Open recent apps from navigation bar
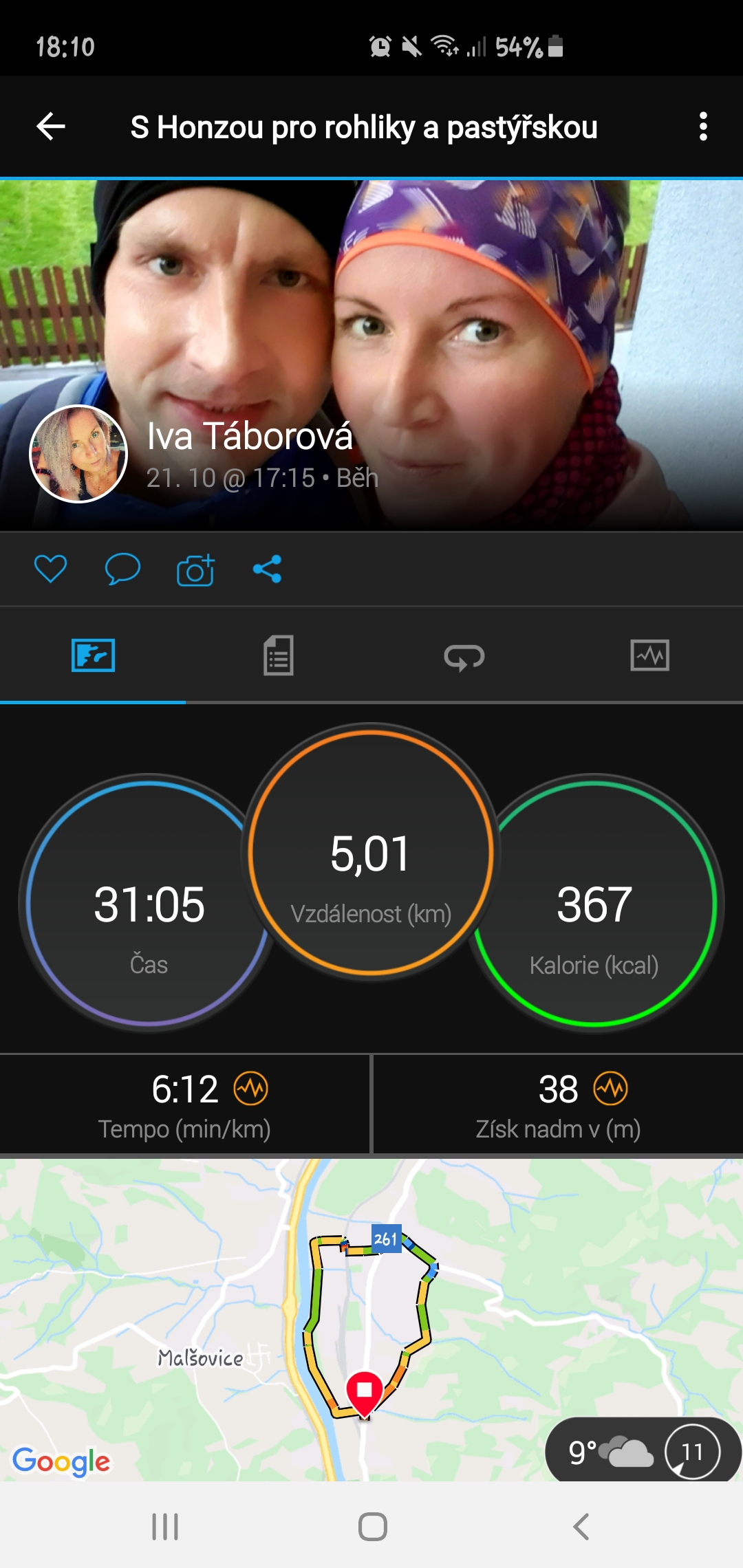Image resolution: width=743 pixels, height=1568 pixels. 165,1527
